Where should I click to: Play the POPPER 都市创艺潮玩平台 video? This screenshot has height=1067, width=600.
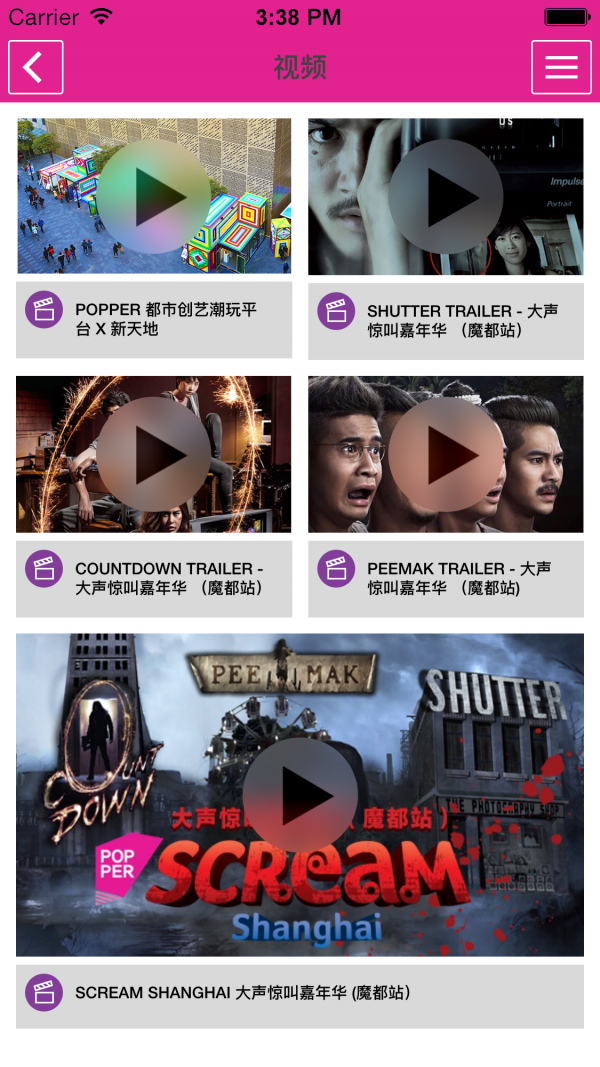(154, 196)
